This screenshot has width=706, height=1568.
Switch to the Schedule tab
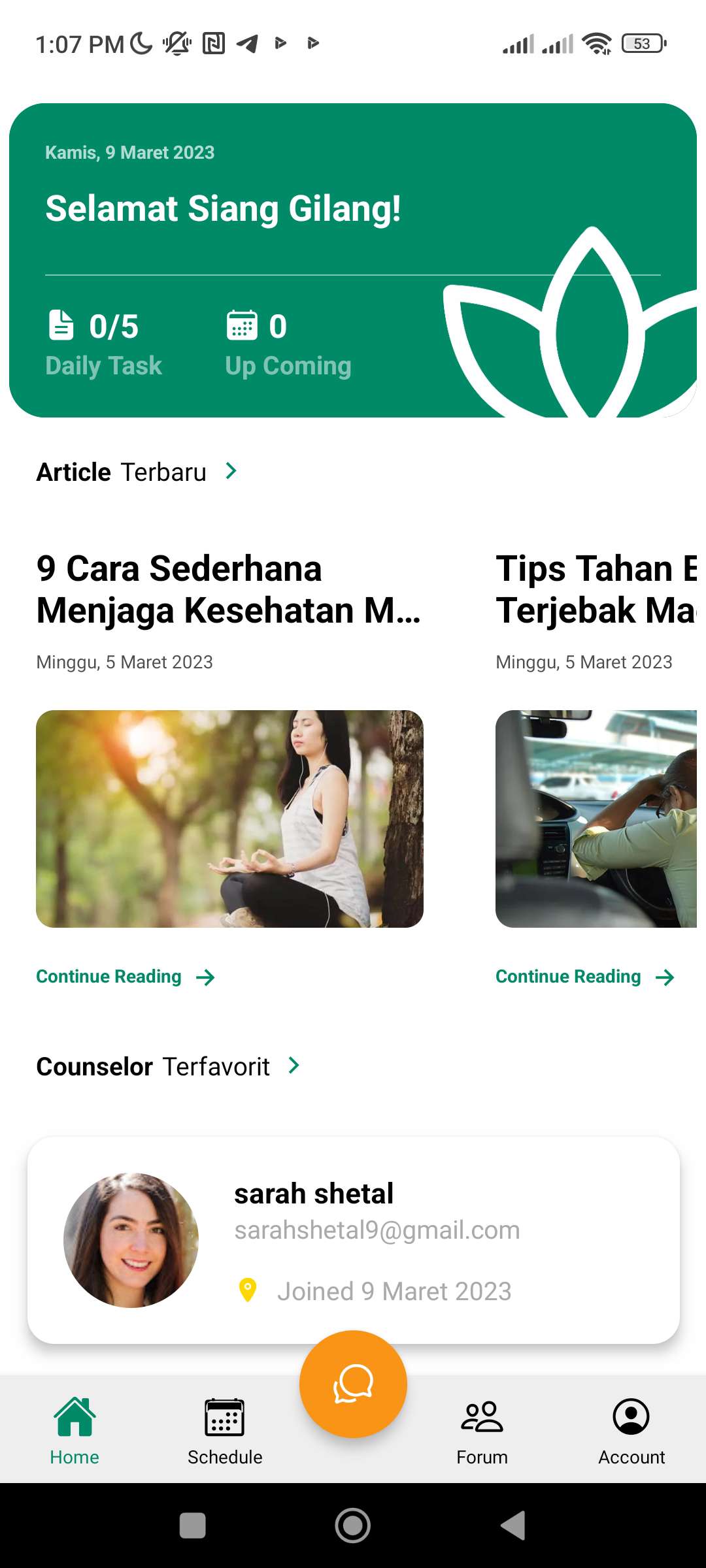225,1431
